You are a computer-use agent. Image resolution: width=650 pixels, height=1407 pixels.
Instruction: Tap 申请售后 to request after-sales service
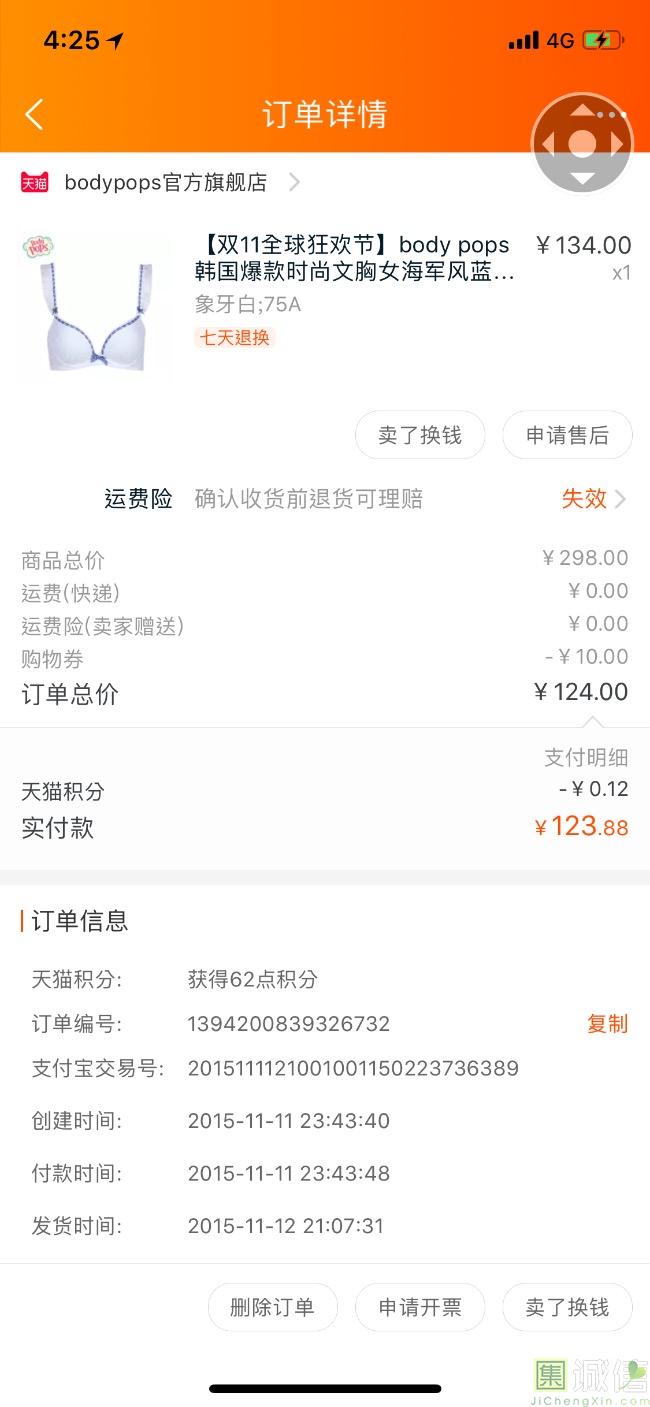(567, 436)
